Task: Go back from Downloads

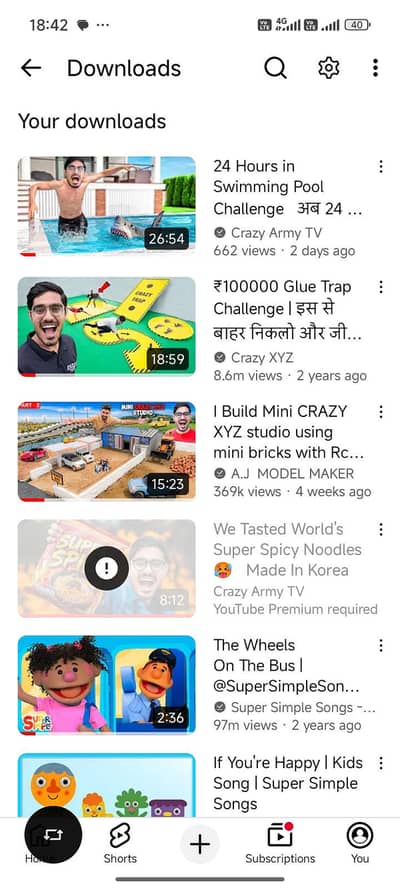Action: (31, 69)
